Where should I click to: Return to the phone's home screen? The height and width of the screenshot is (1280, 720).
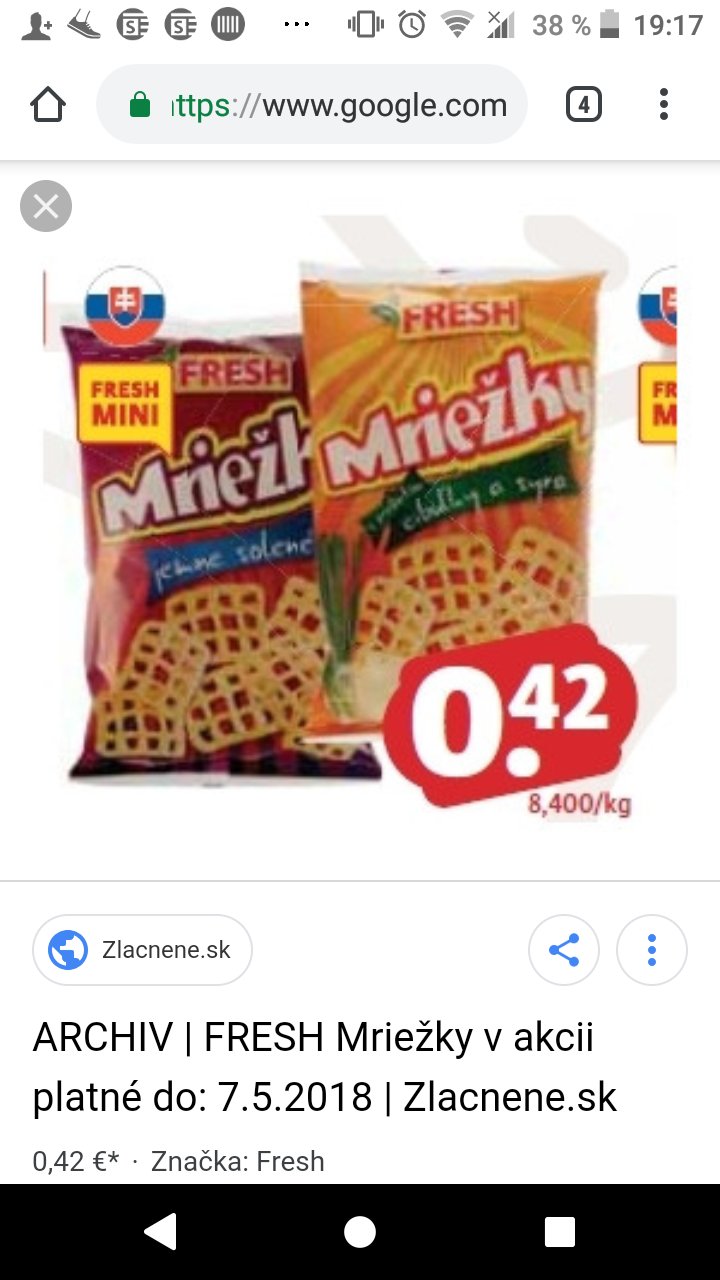[x=360, y=1232]
